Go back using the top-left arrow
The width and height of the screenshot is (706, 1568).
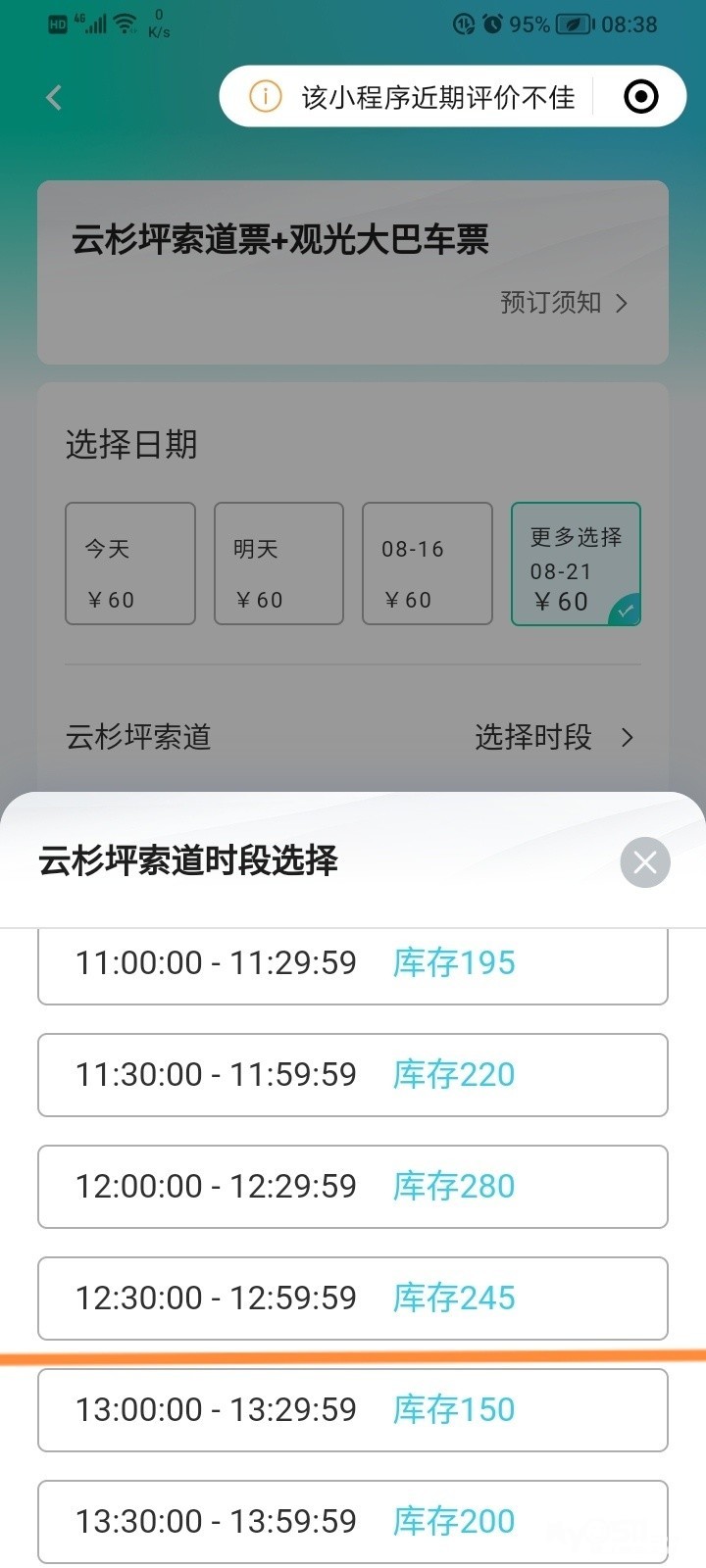coord(54,97)
